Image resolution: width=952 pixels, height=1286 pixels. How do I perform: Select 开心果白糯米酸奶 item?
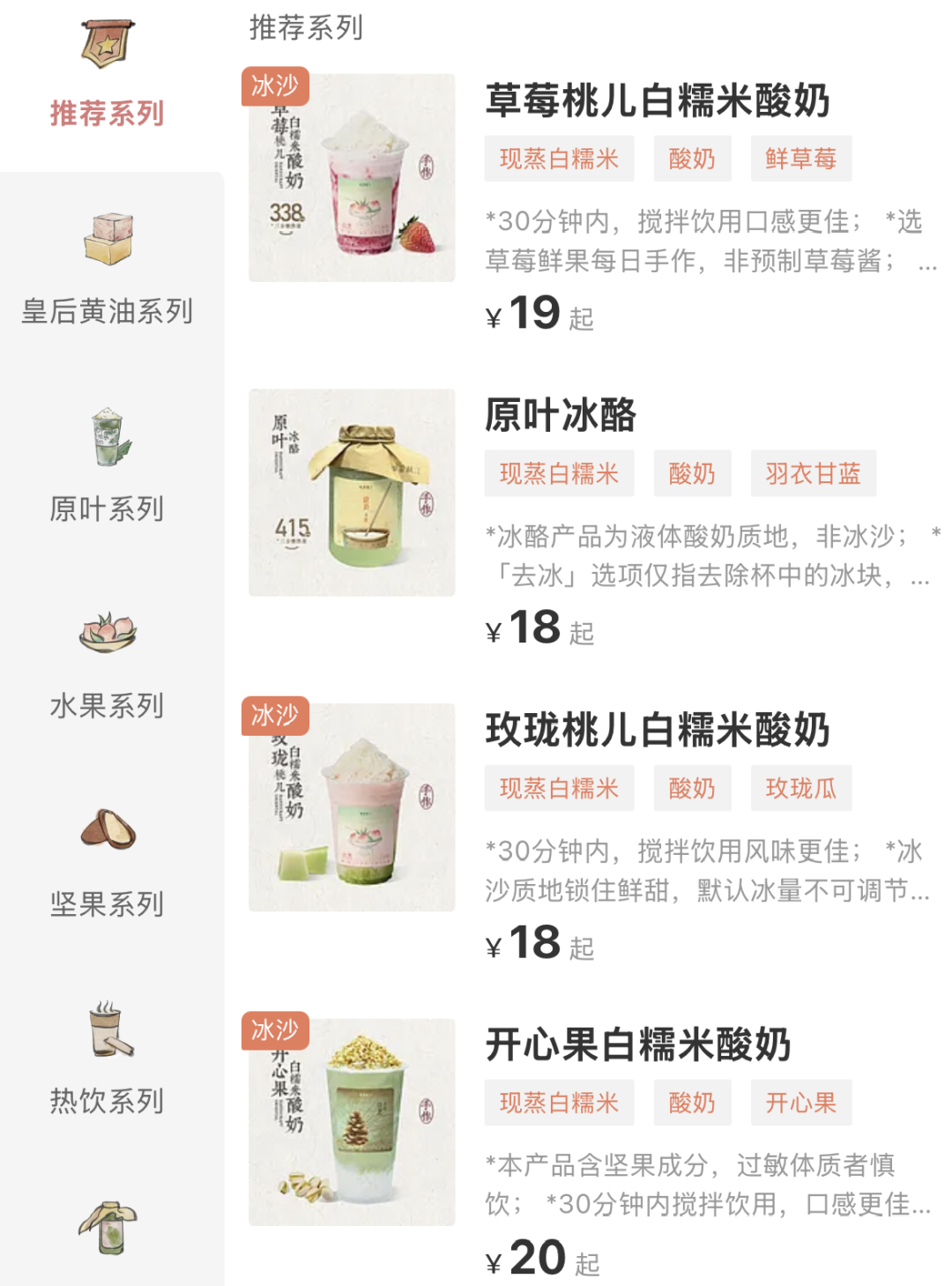click(x=637, y=1045)
